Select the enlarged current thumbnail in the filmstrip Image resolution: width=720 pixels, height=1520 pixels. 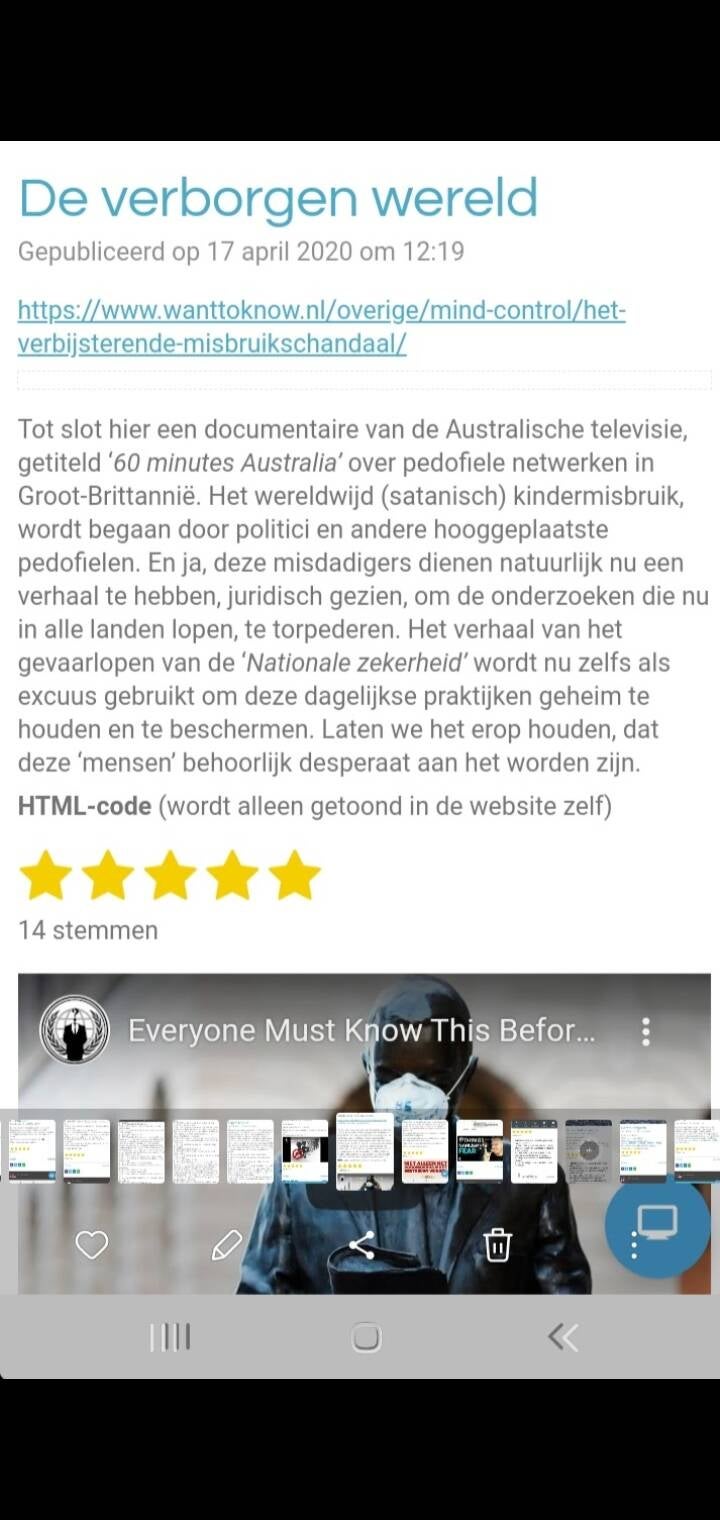[x=365, y=1151]
